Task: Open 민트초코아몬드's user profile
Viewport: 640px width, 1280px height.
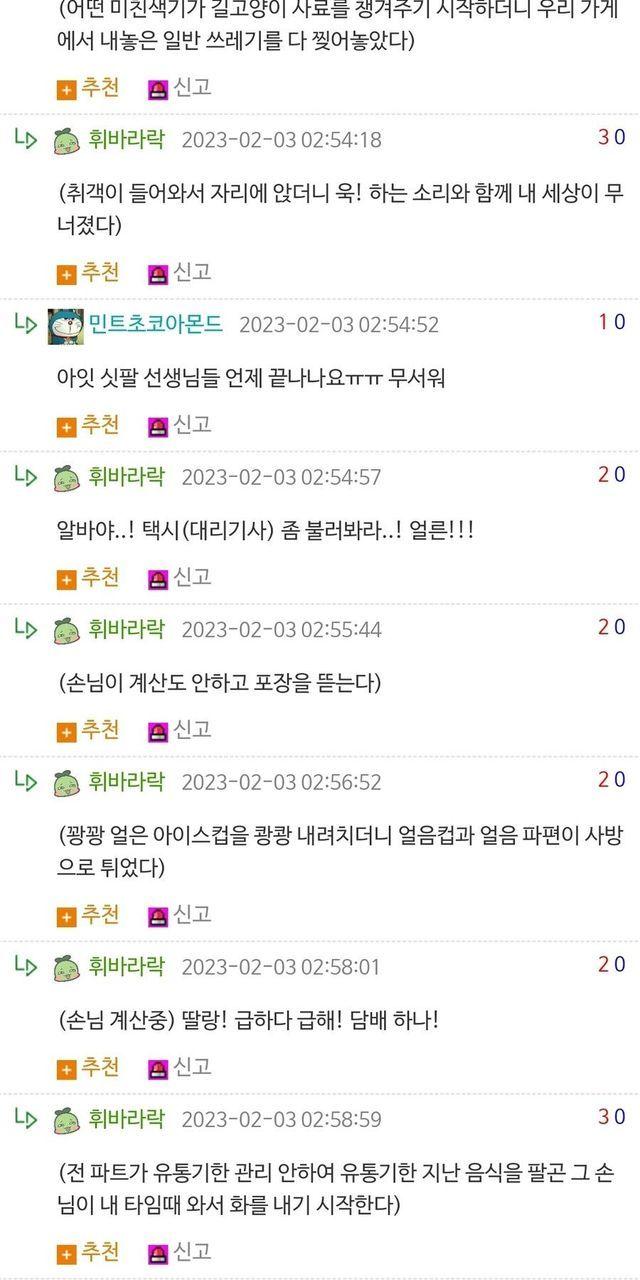Action: [x=154, y=324]
